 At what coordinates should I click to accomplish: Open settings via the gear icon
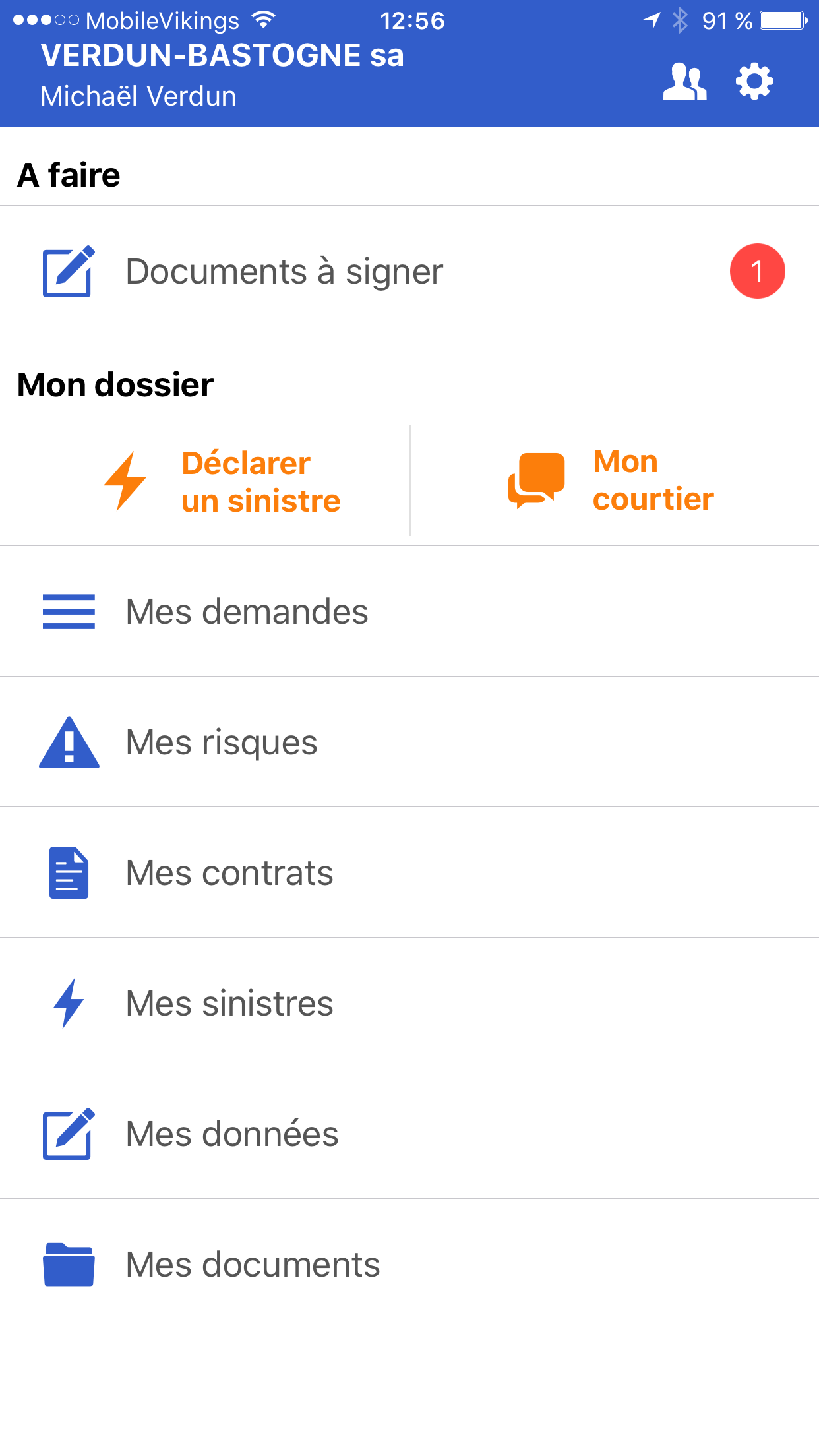tap(754, 82)
